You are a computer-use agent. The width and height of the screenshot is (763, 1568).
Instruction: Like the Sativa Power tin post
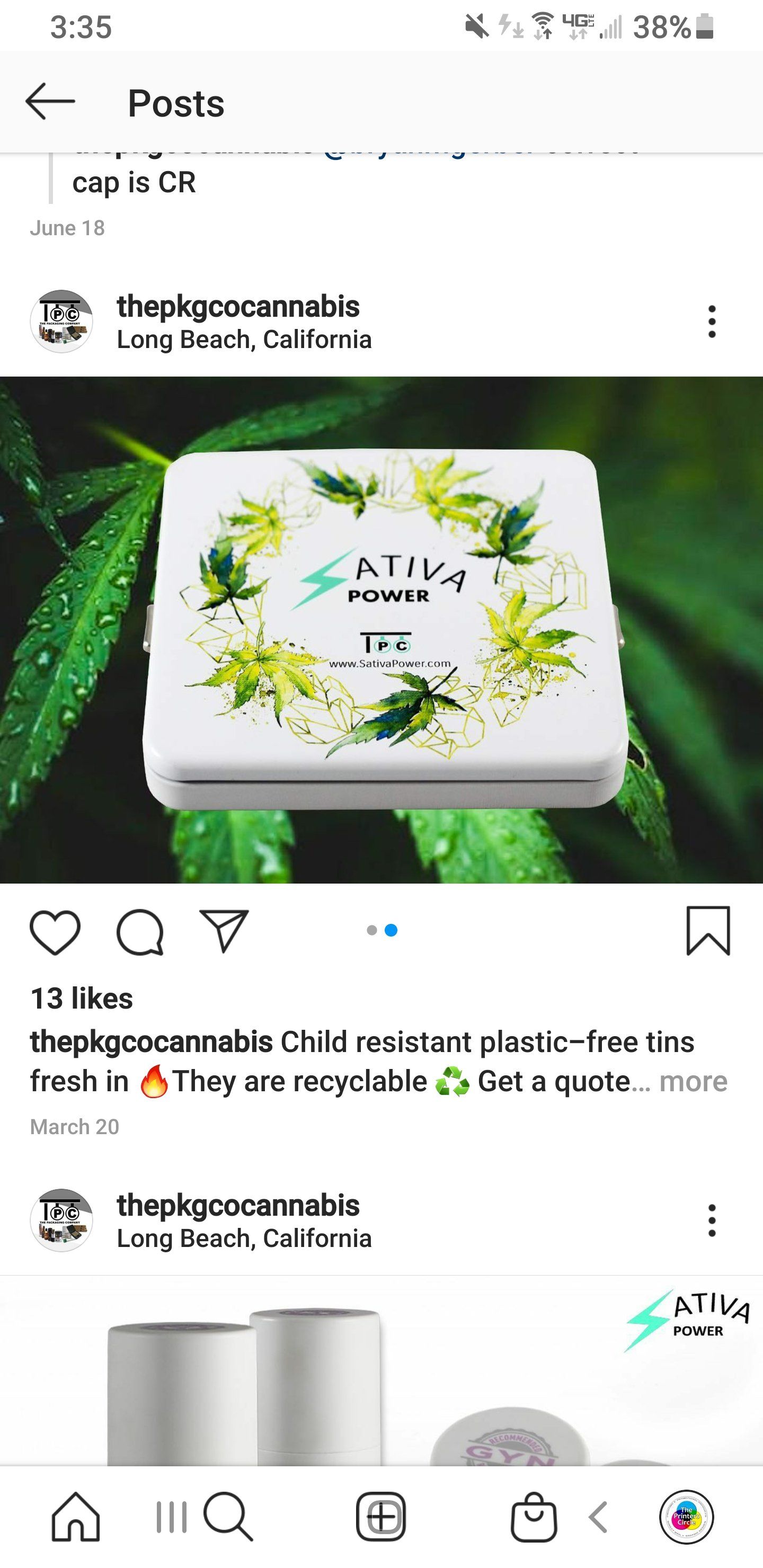tap(55, 932)
